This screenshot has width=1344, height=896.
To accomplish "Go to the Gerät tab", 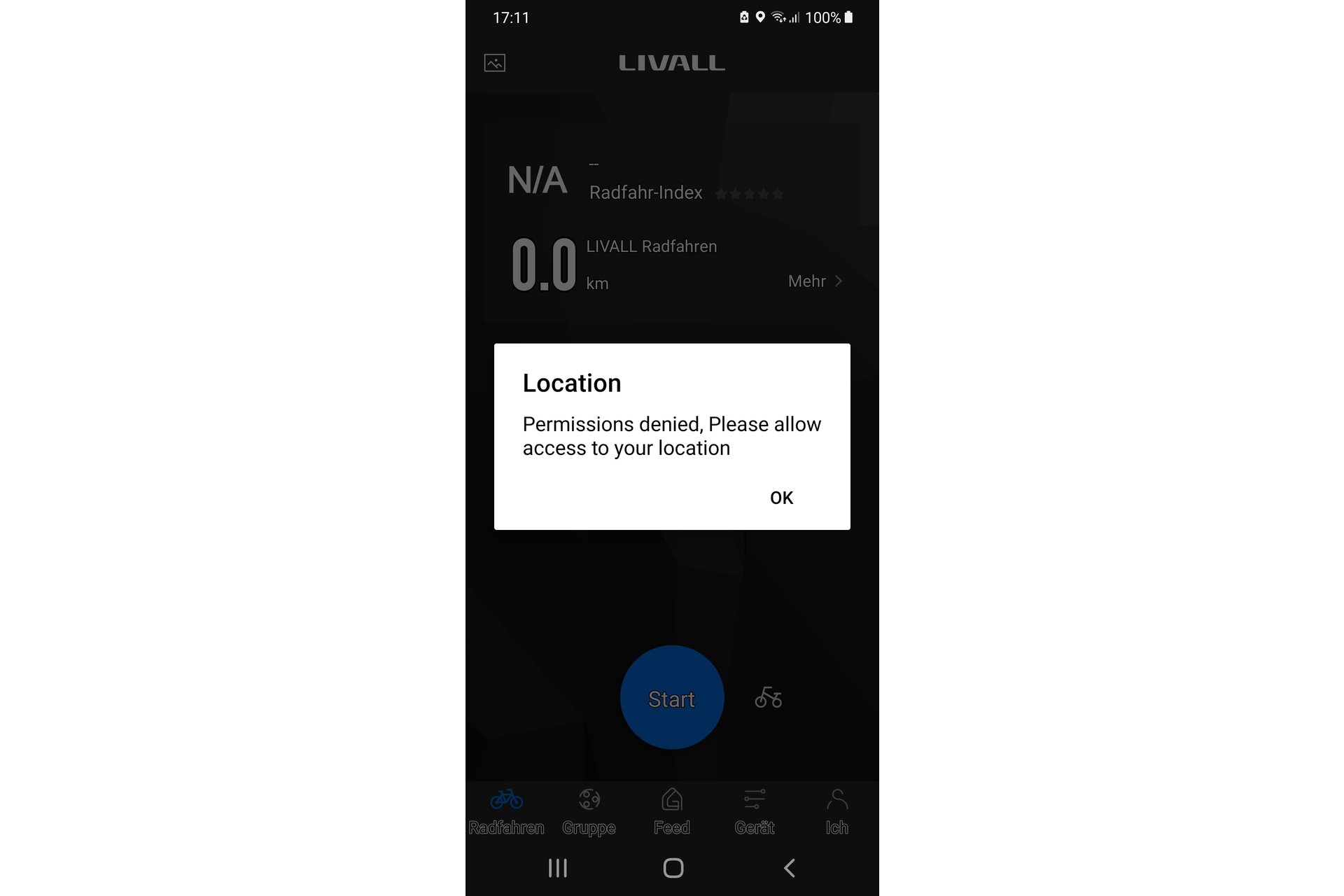I will click(754, 811).
